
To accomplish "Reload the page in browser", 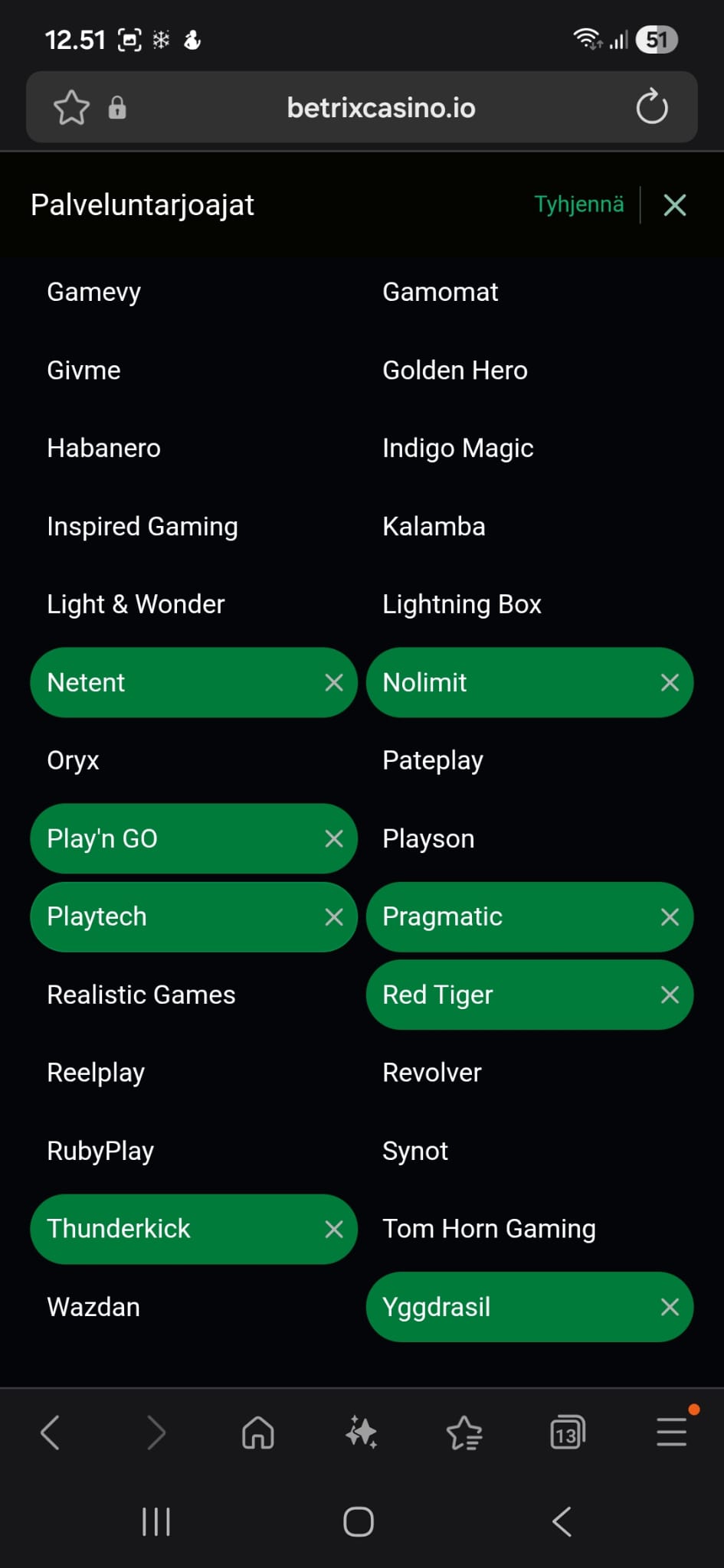I will [652, 107].
